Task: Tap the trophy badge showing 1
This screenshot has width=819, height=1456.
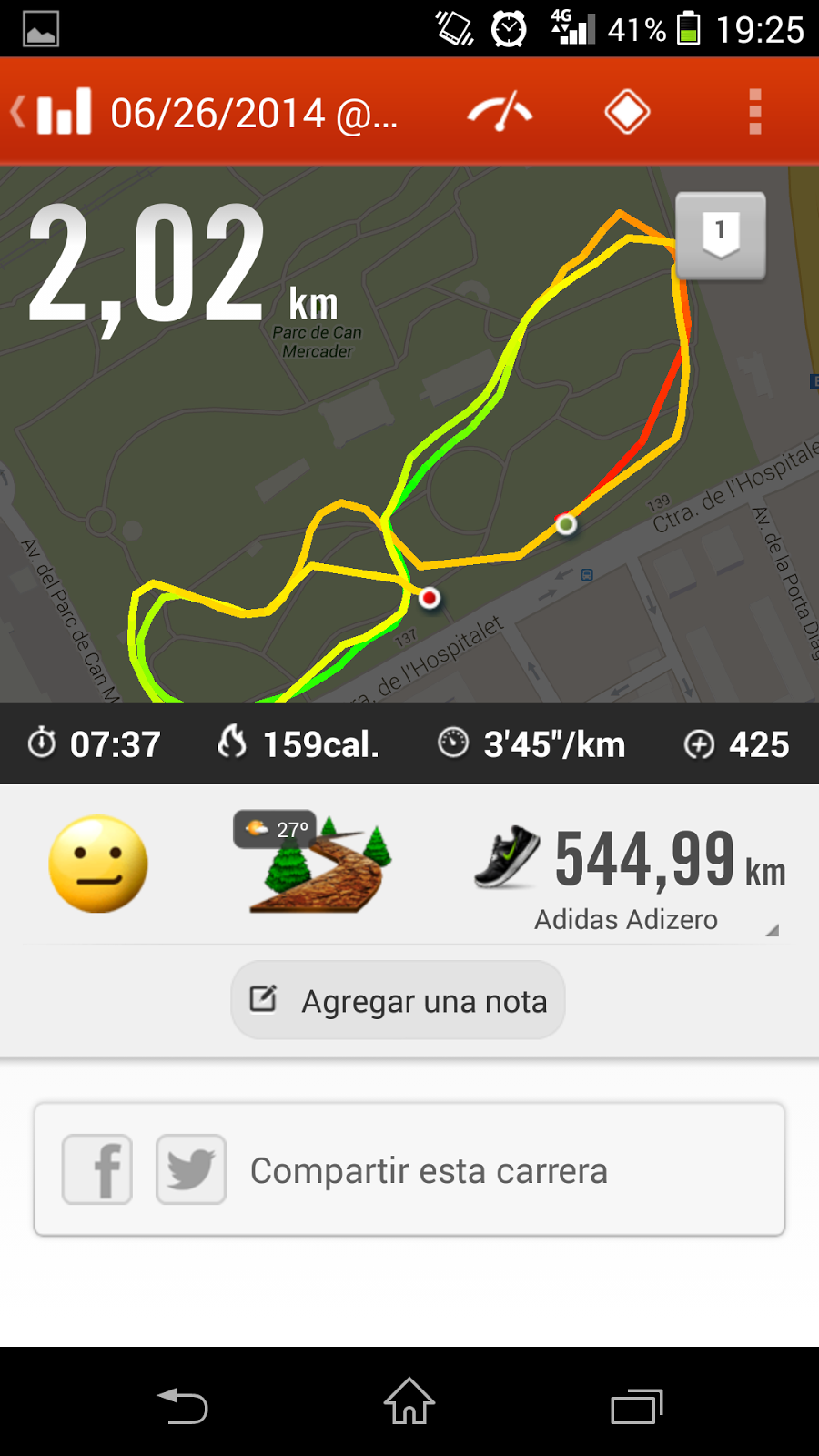Action: (x=721, y=235)
